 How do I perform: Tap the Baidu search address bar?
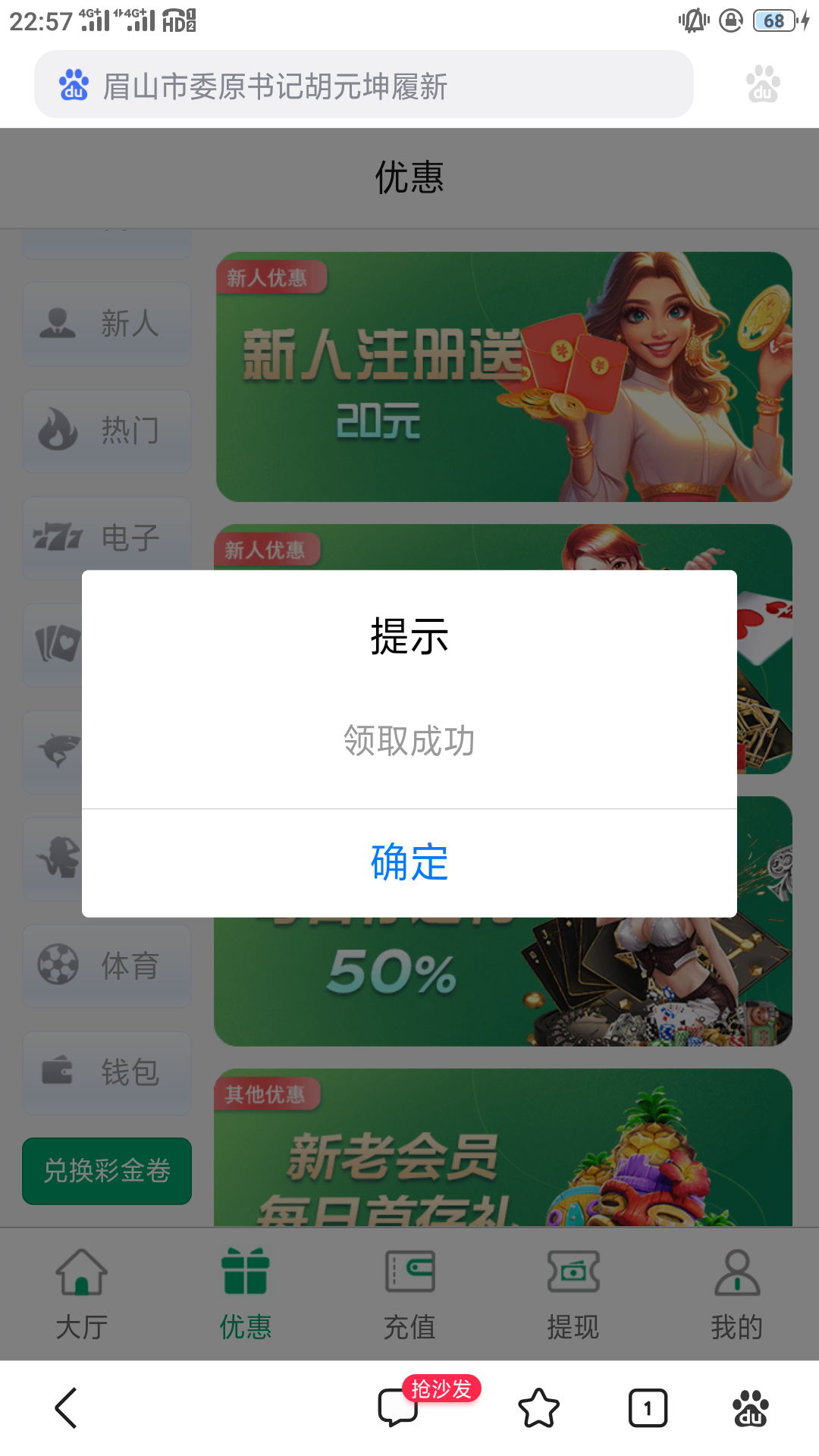pyautogui.click(x=364, y=85)
